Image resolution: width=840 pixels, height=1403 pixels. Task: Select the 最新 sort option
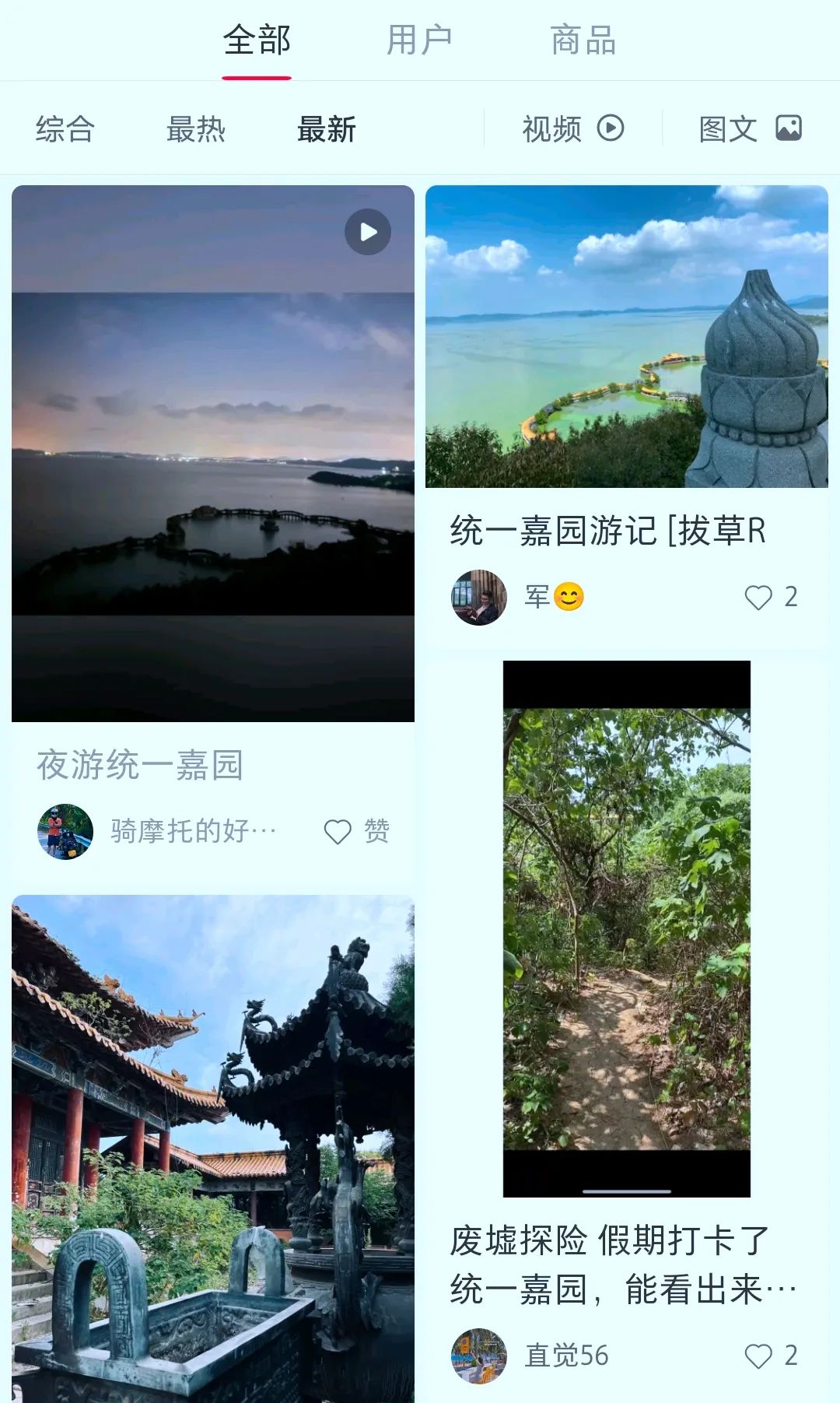click(327, 129)
